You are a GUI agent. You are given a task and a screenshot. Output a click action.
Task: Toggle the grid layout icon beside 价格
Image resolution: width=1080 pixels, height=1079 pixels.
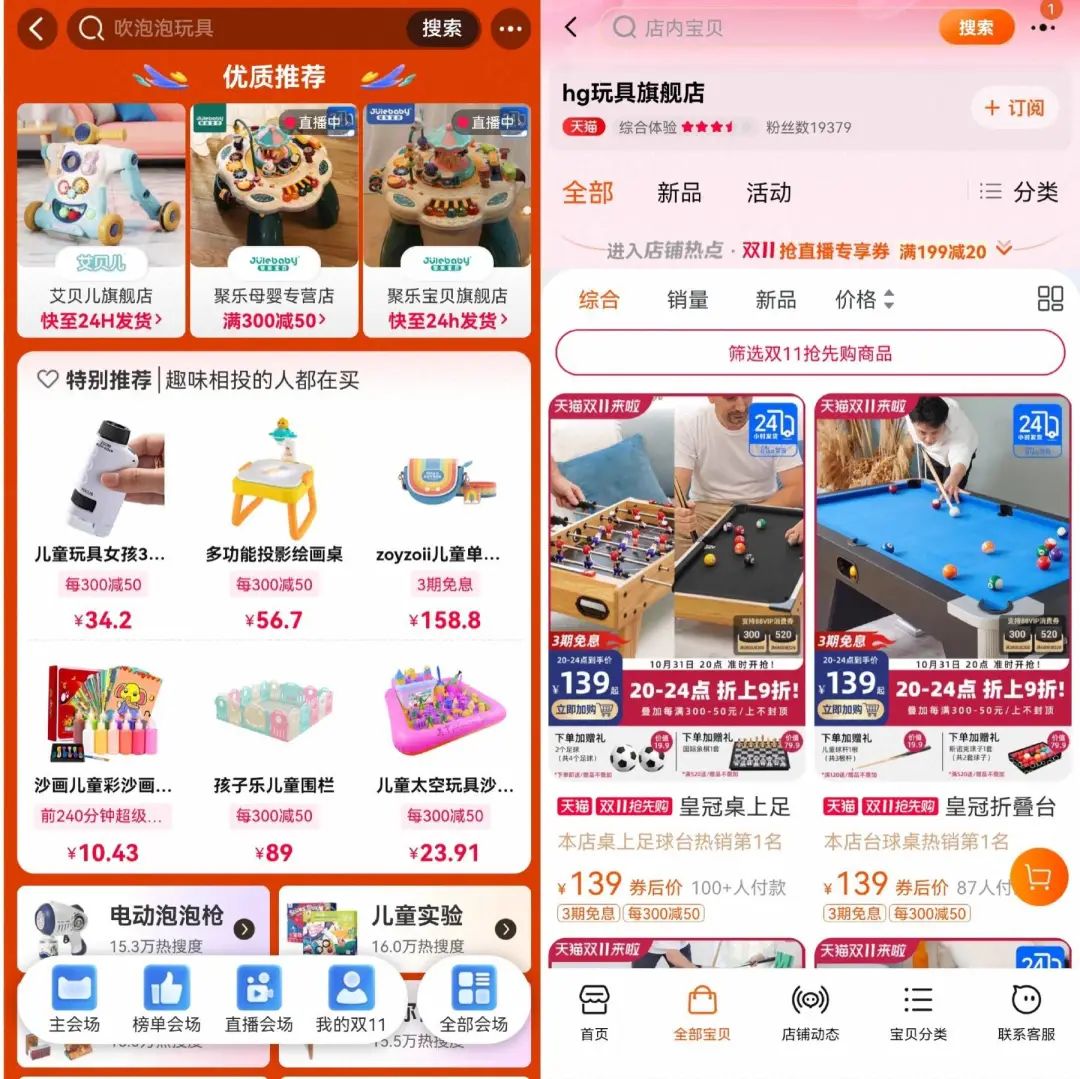(x=1050, y=298)
